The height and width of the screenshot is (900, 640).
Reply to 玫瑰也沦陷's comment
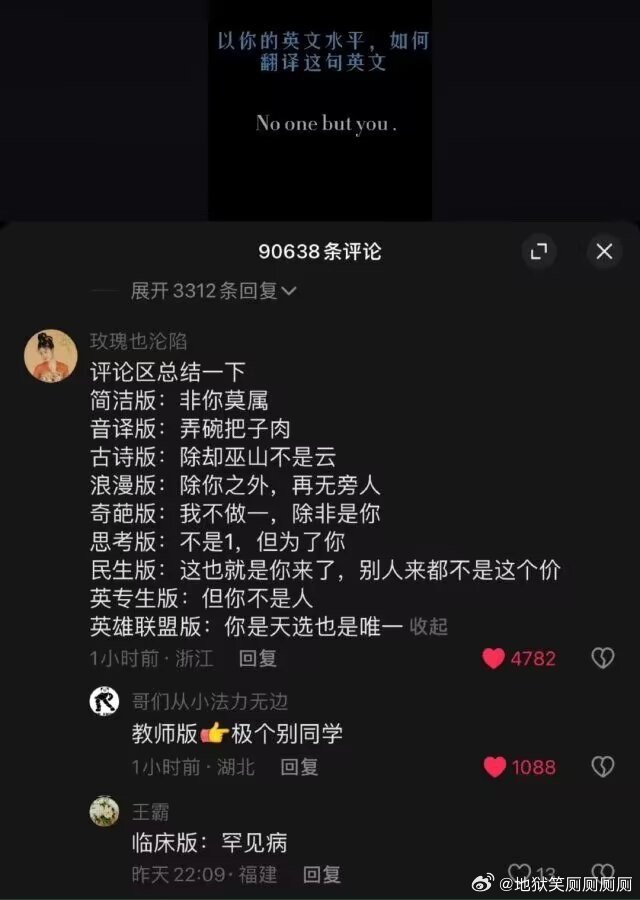pyautogui.click(x=257, y=658)
